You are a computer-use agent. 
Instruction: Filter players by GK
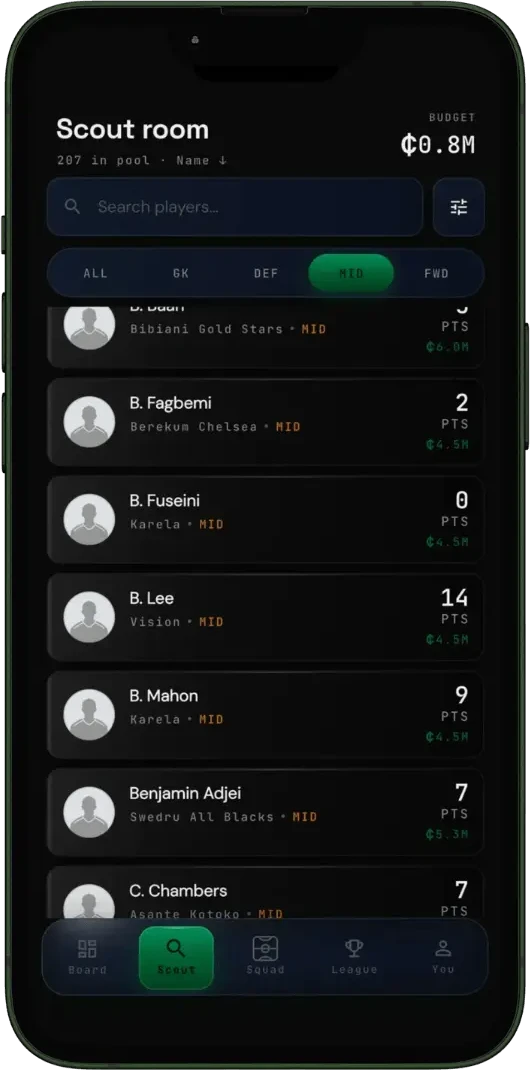coord(181,274)
